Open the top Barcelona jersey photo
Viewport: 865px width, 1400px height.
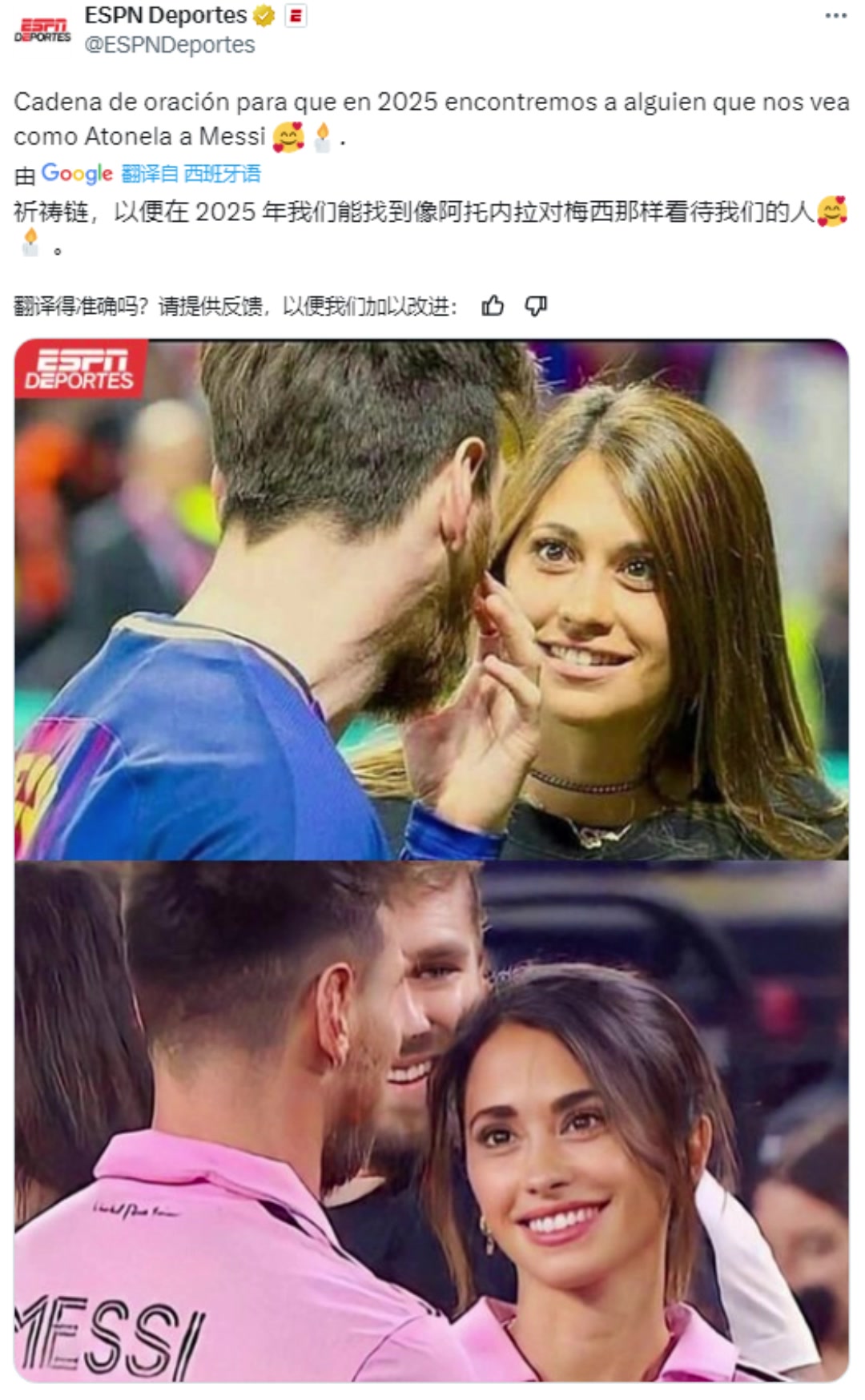pos(432,599)
